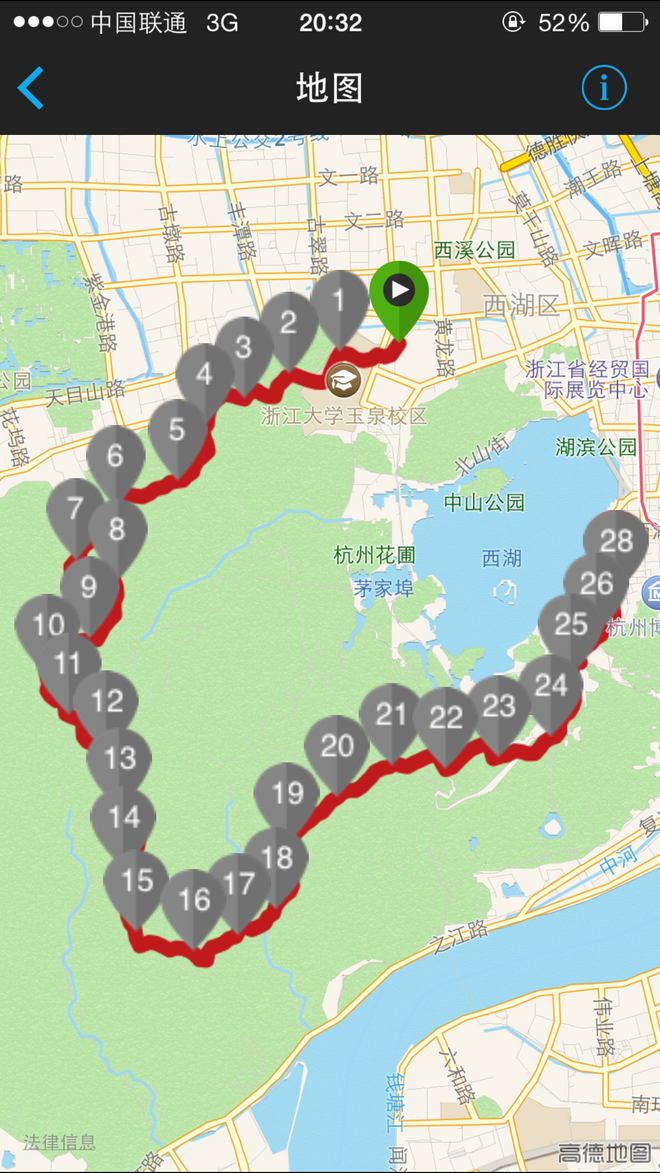
Task: Select kilometer marker 28 at route end
Action: click(616, 541)
